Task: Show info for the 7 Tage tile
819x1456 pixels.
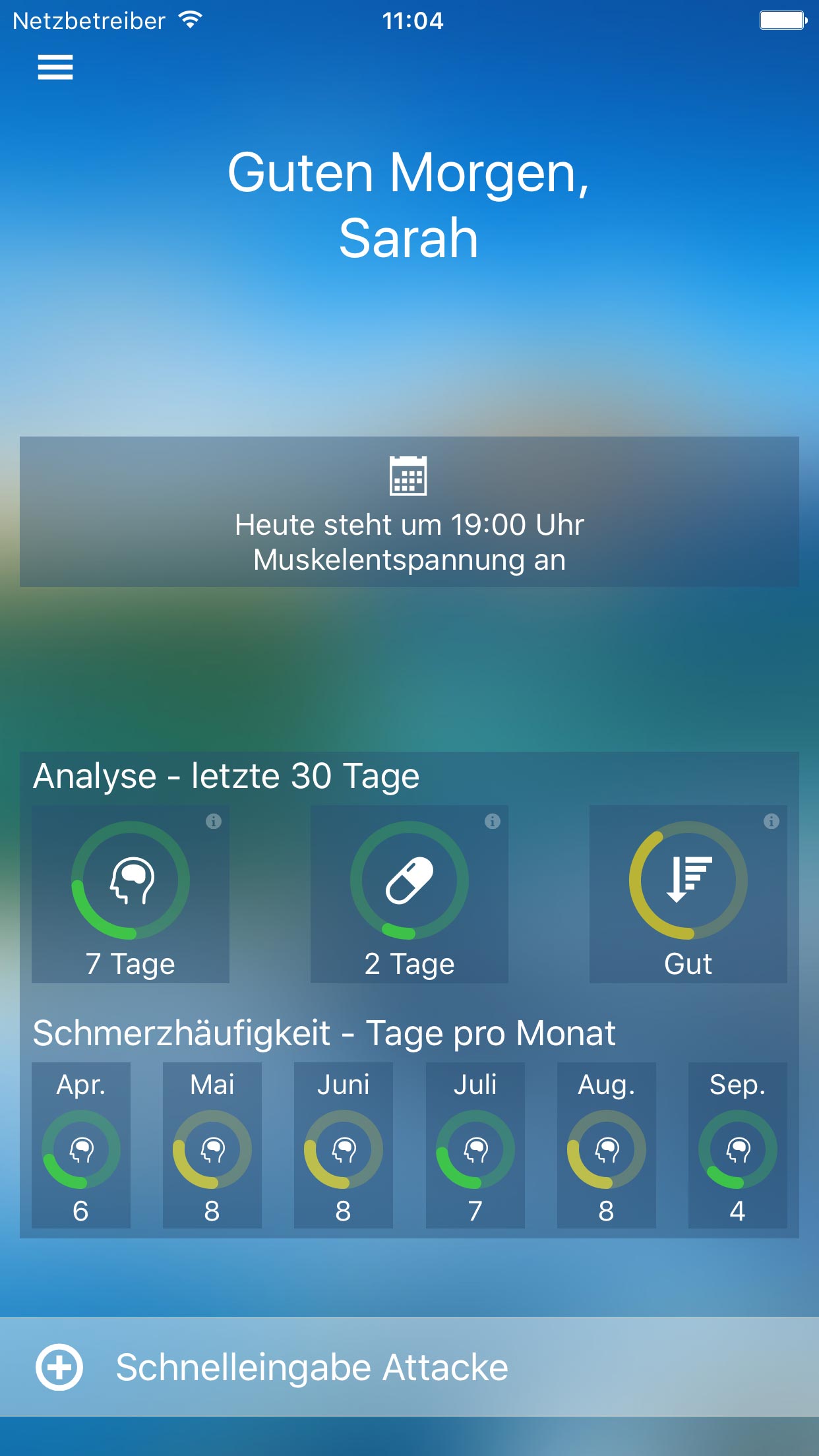Action: [x=214, y=821]
